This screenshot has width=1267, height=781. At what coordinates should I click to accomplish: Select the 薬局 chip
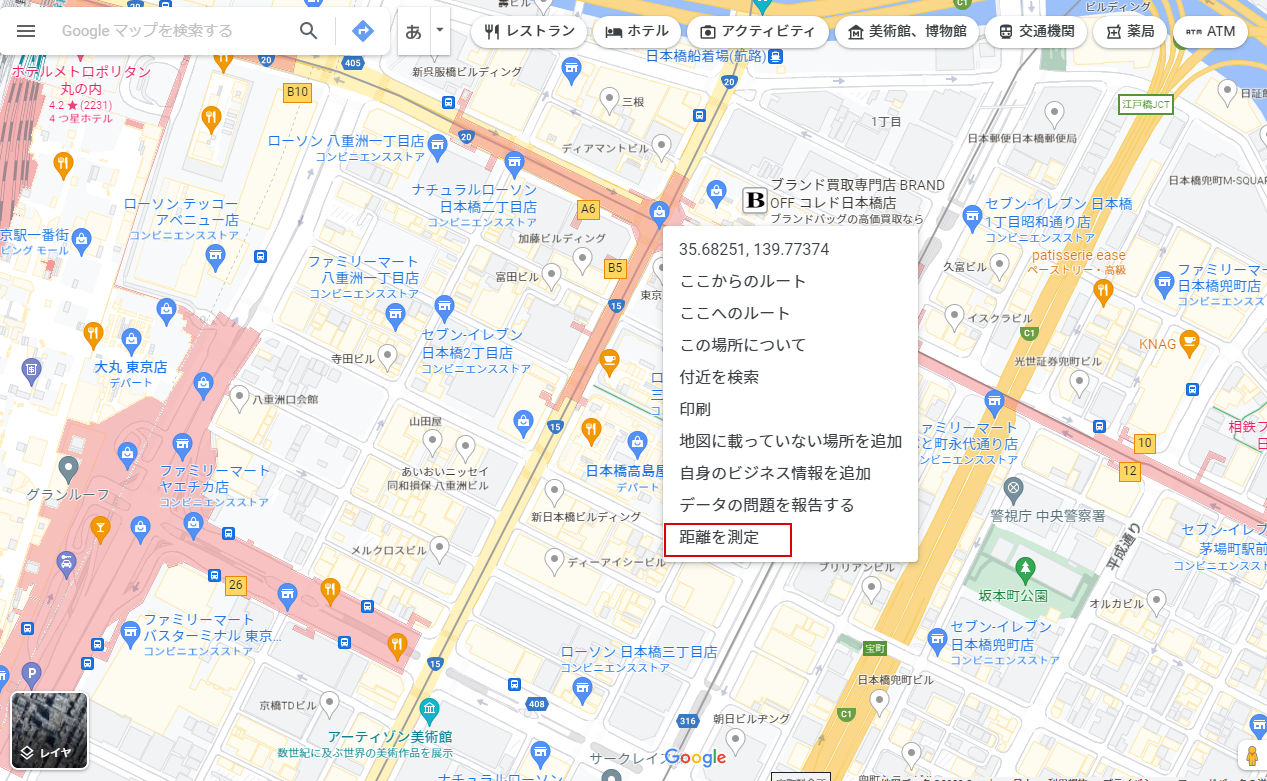[1129, 31]
